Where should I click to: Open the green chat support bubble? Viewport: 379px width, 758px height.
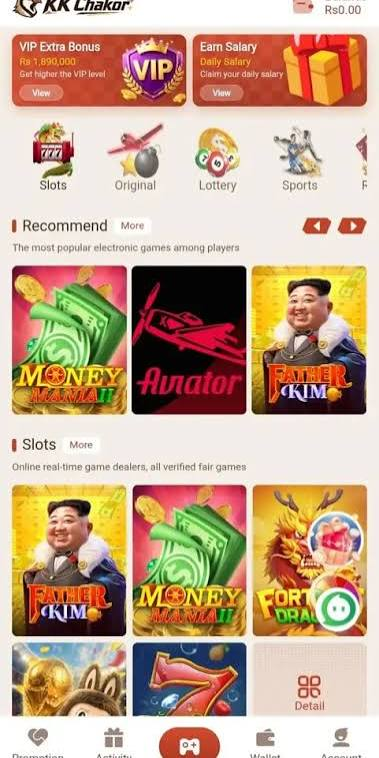click(336, 608)
